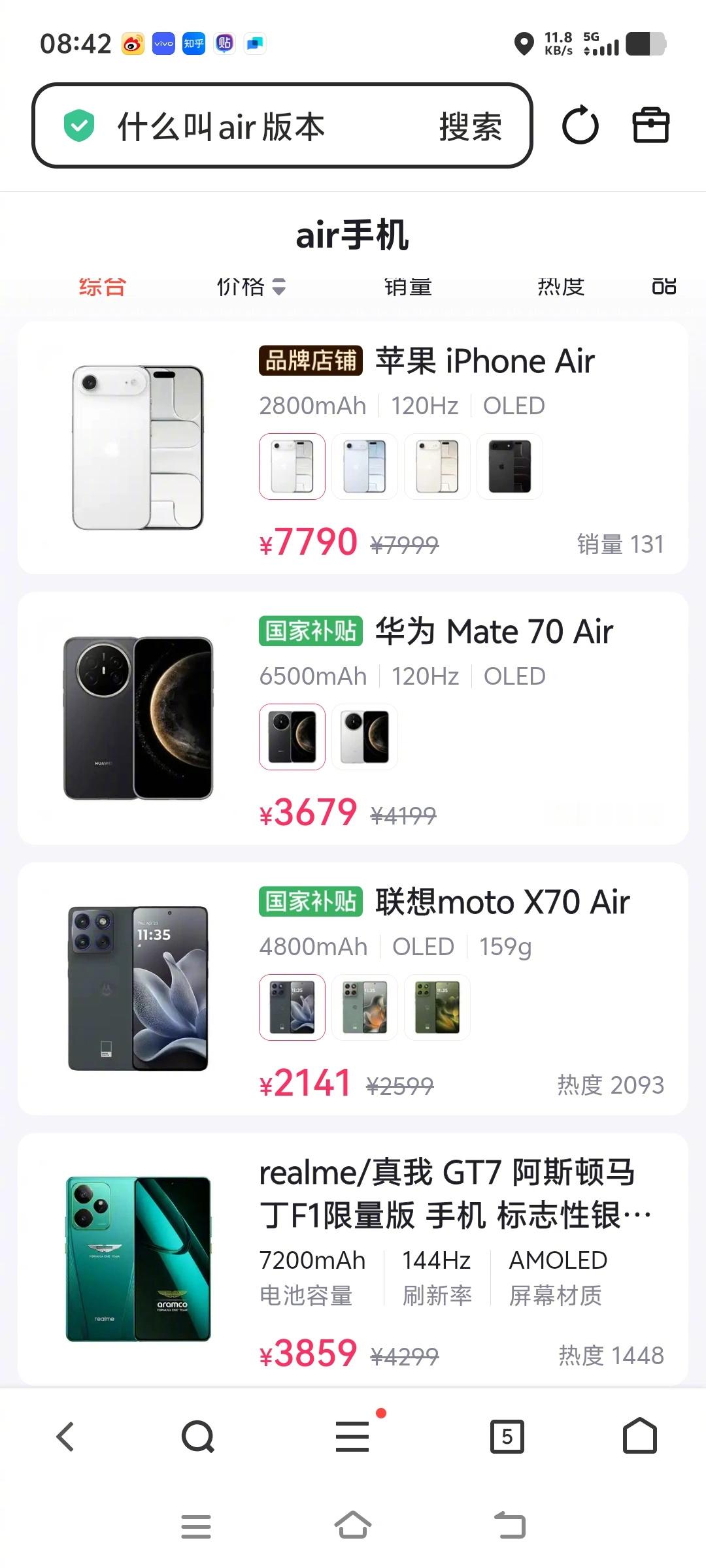This screenshot has height=1568, width=706.
Task: Refresh the search results page
Action: [x=580, y=126]
